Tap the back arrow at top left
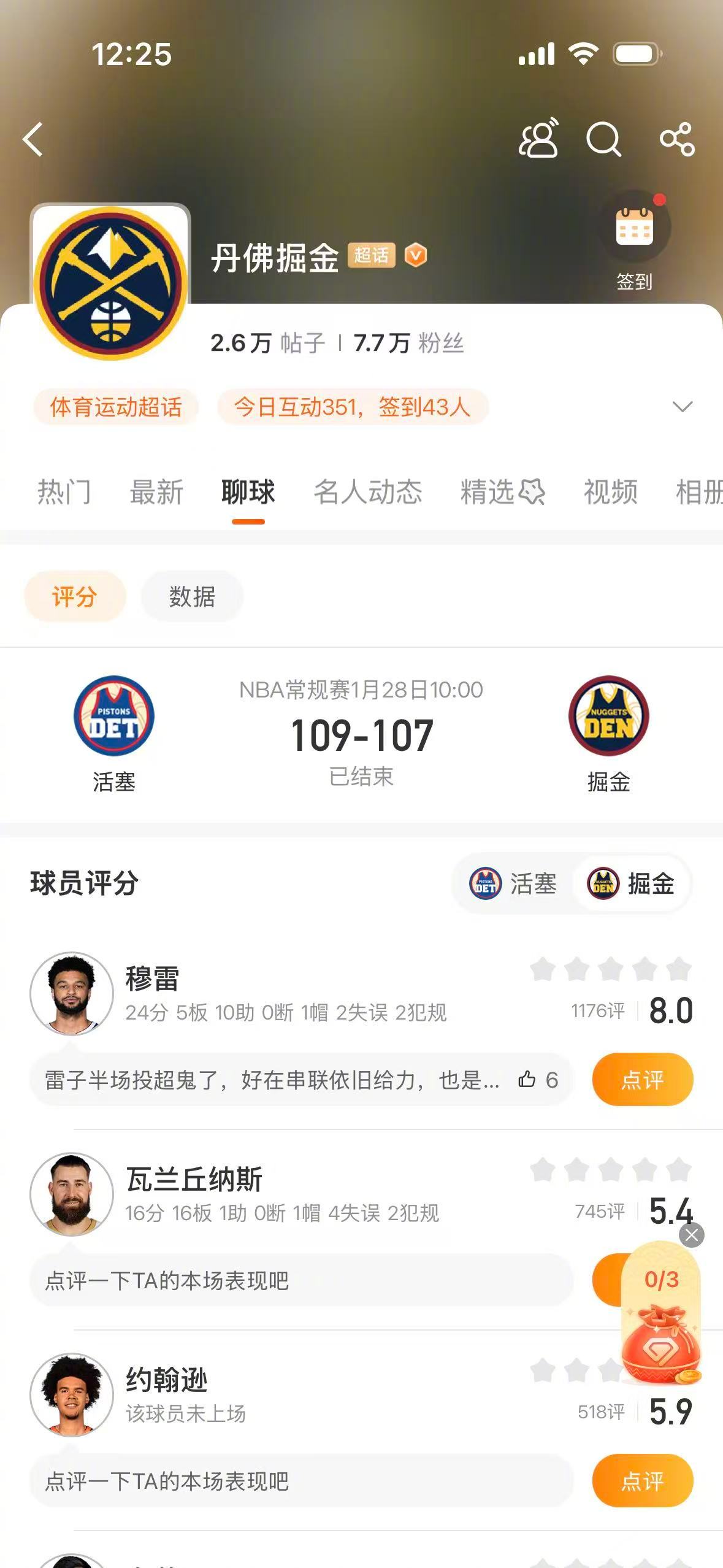Screen dimensions: 723x1568 pyautogui.click(x=34, y=140)
